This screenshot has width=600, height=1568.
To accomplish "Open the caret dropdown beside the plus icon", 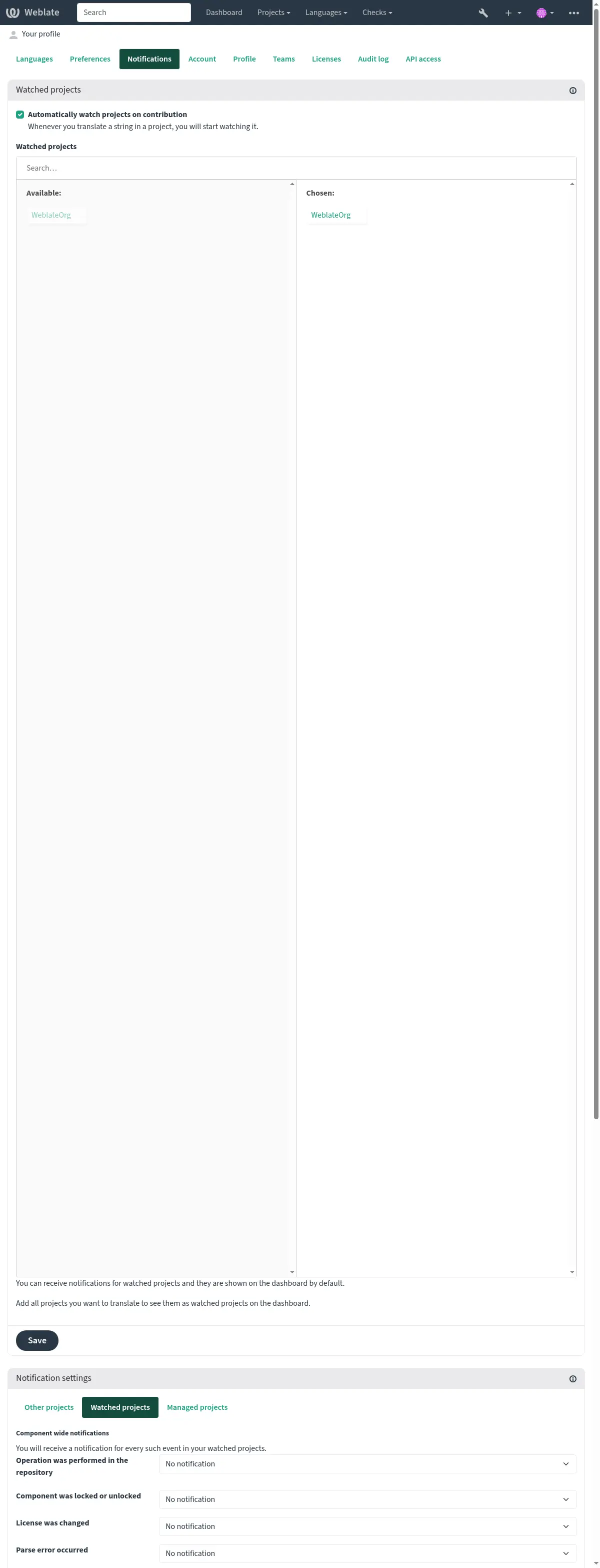I will pos(519,12).
